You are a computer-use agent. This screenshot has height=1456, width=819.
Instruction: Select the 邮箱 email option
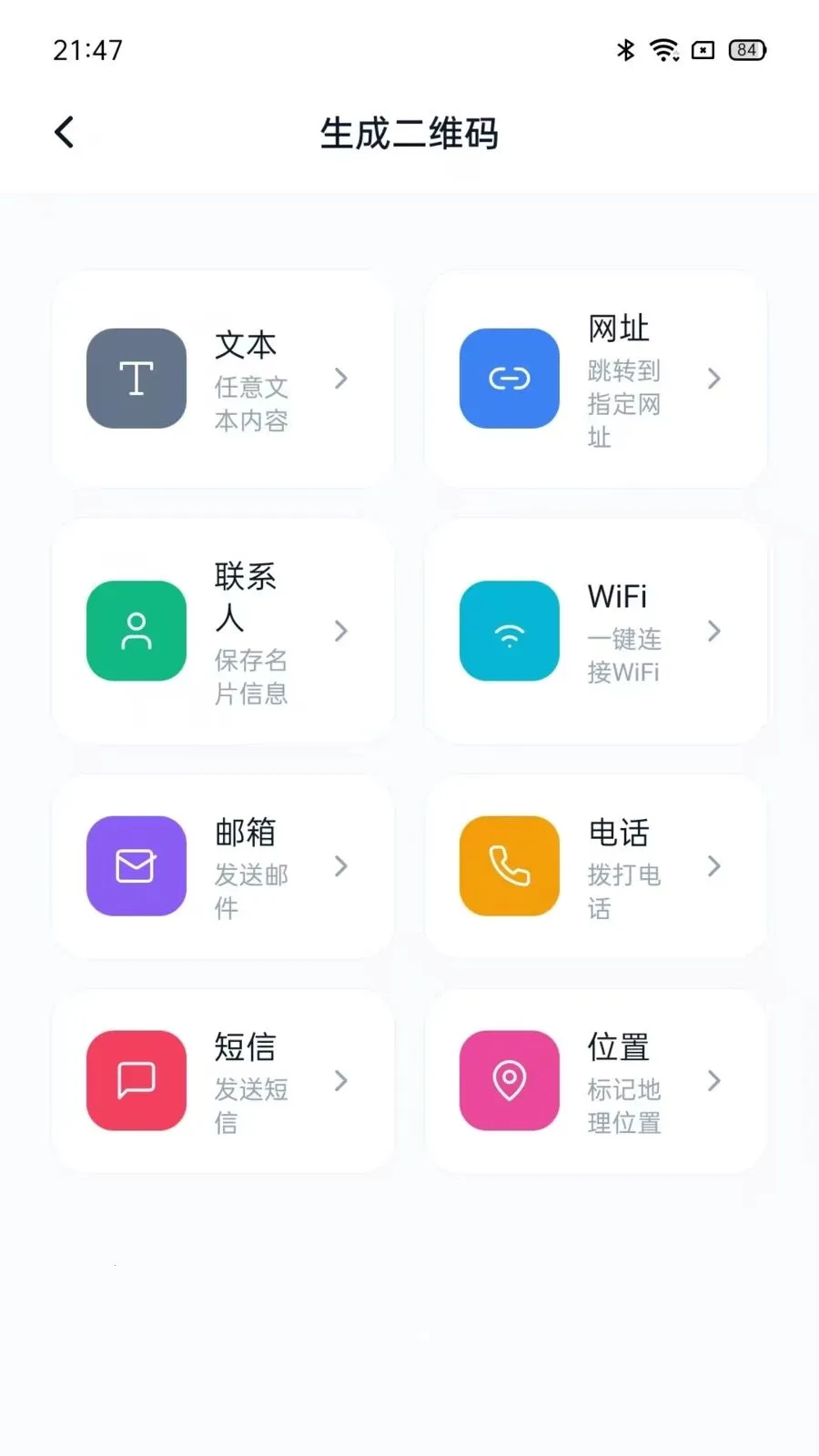pos(223,865)
